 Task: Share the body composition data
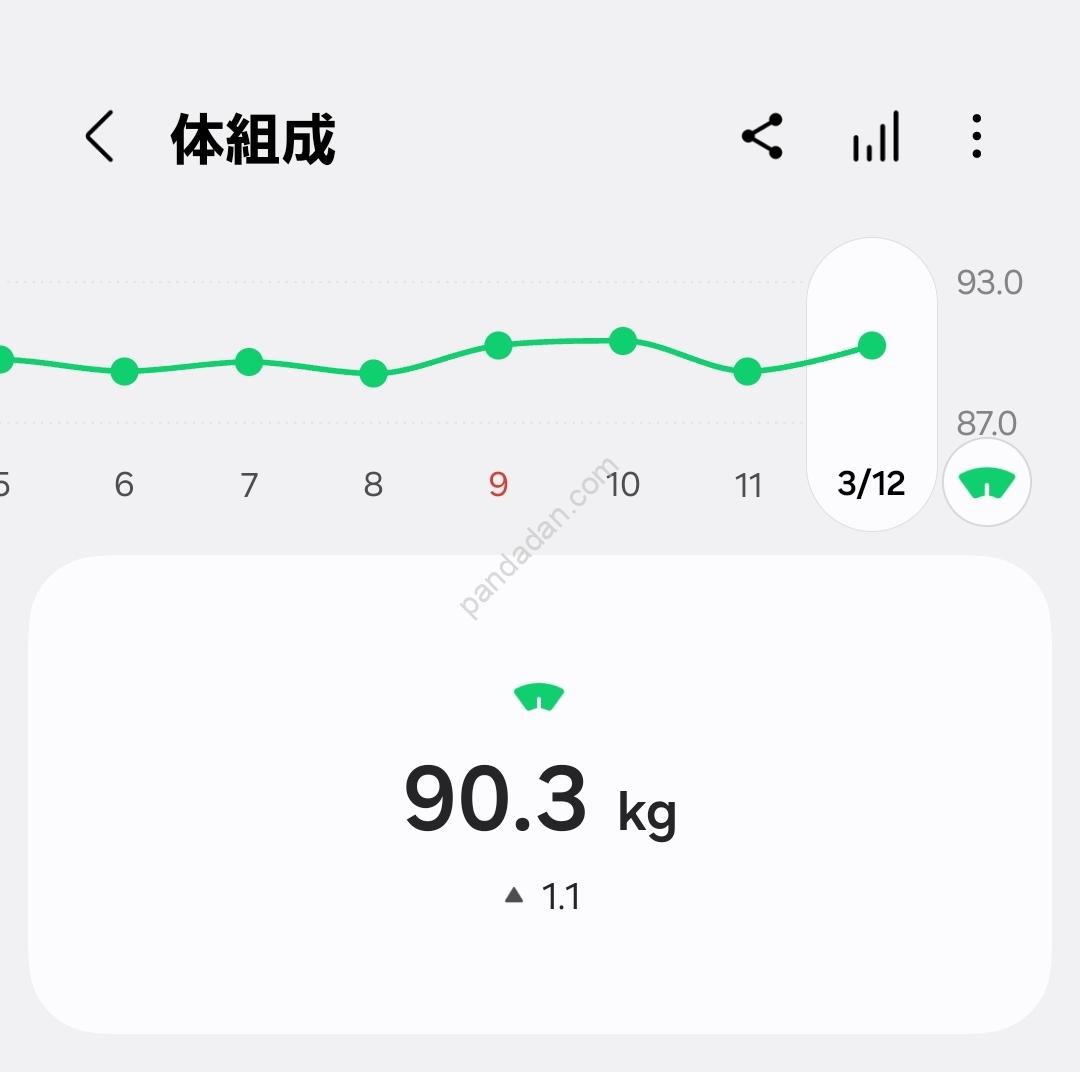click(x=762, y=137)
